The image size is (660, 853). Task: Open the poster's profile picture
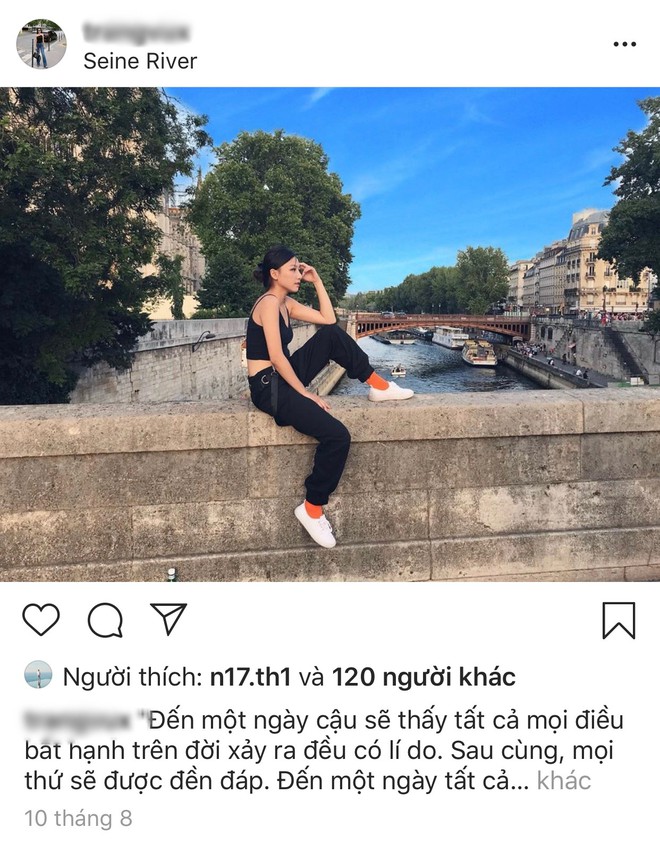tap(41, 44)
